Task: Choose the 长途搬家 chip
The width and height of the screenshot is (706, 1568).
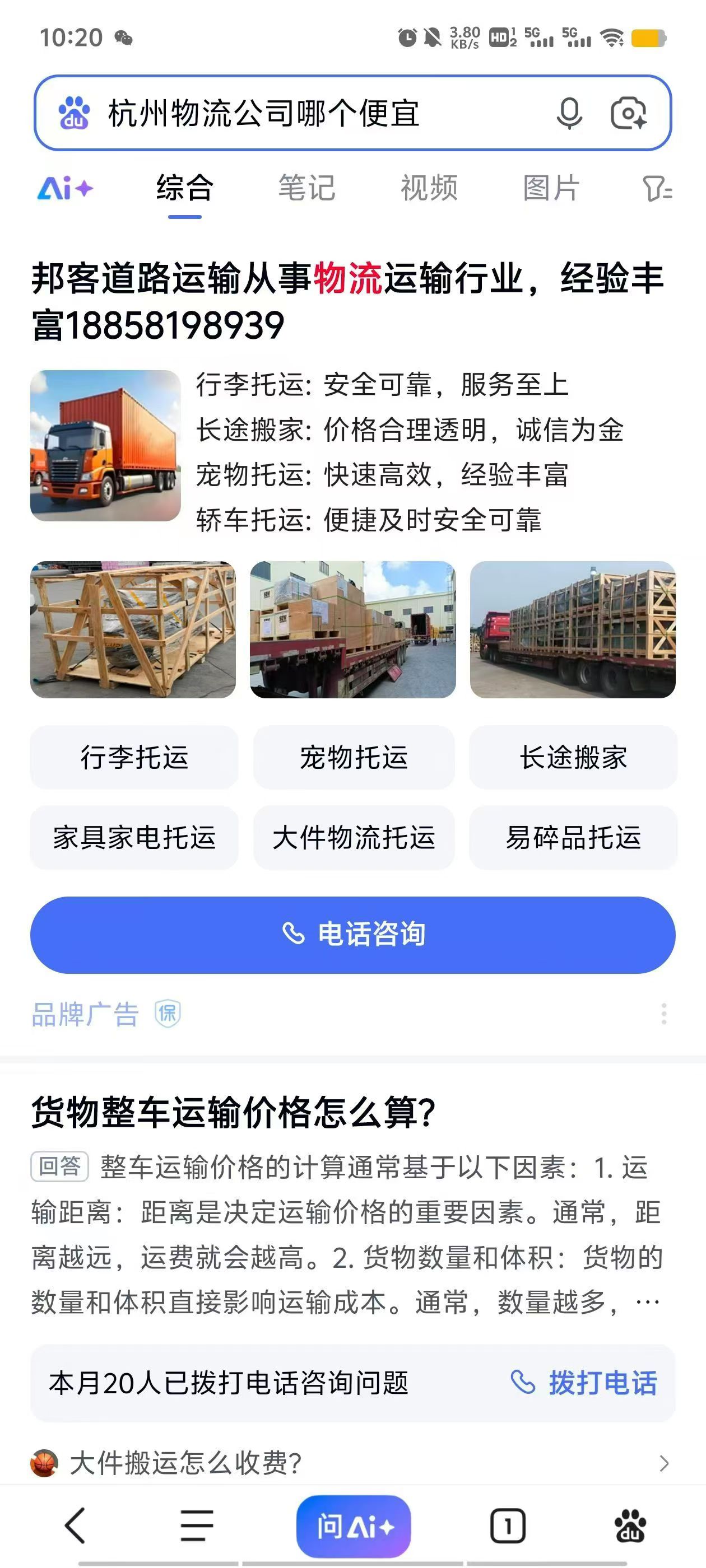Action: 573,757
